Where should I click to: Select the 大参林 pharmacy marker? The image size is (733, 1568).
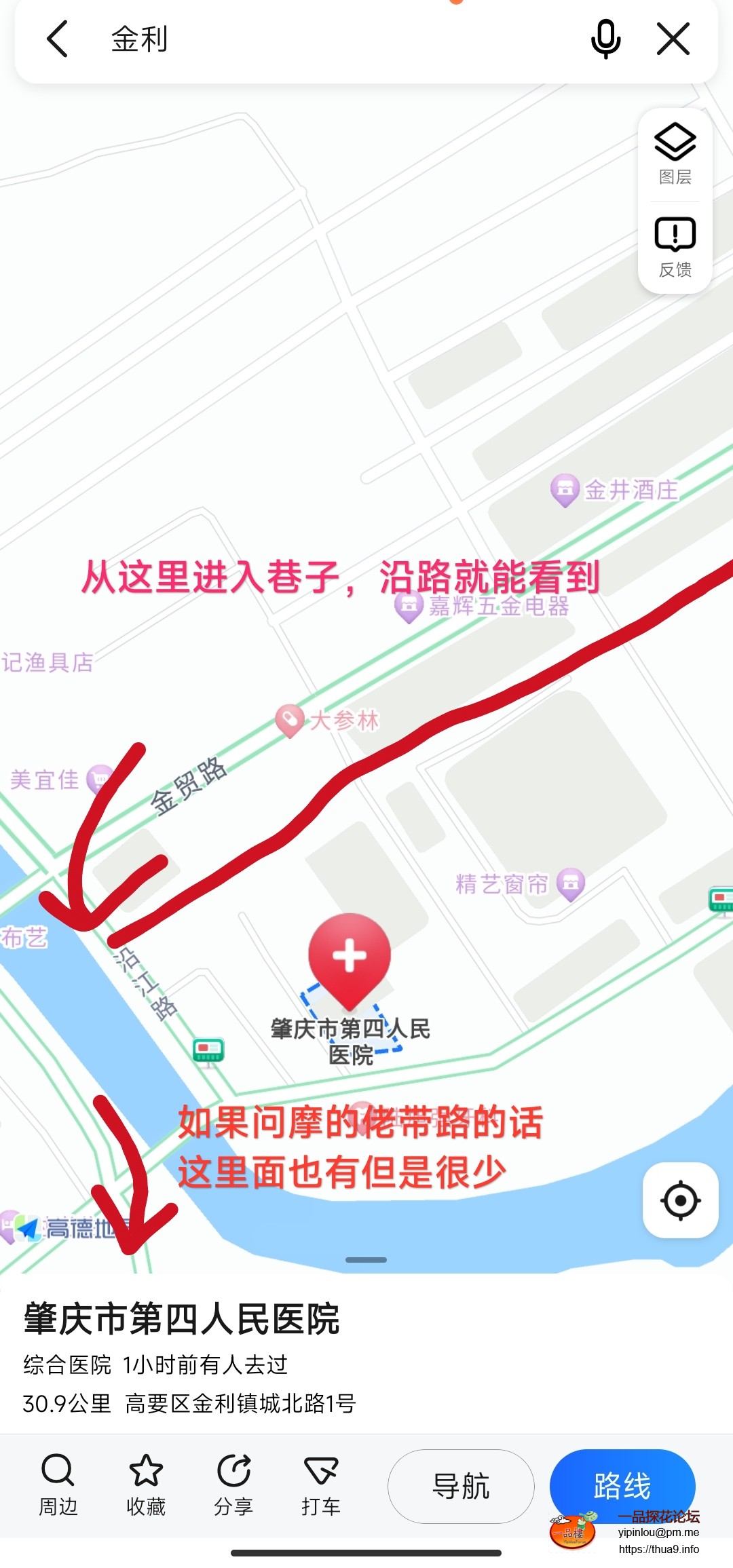point(290,721)
